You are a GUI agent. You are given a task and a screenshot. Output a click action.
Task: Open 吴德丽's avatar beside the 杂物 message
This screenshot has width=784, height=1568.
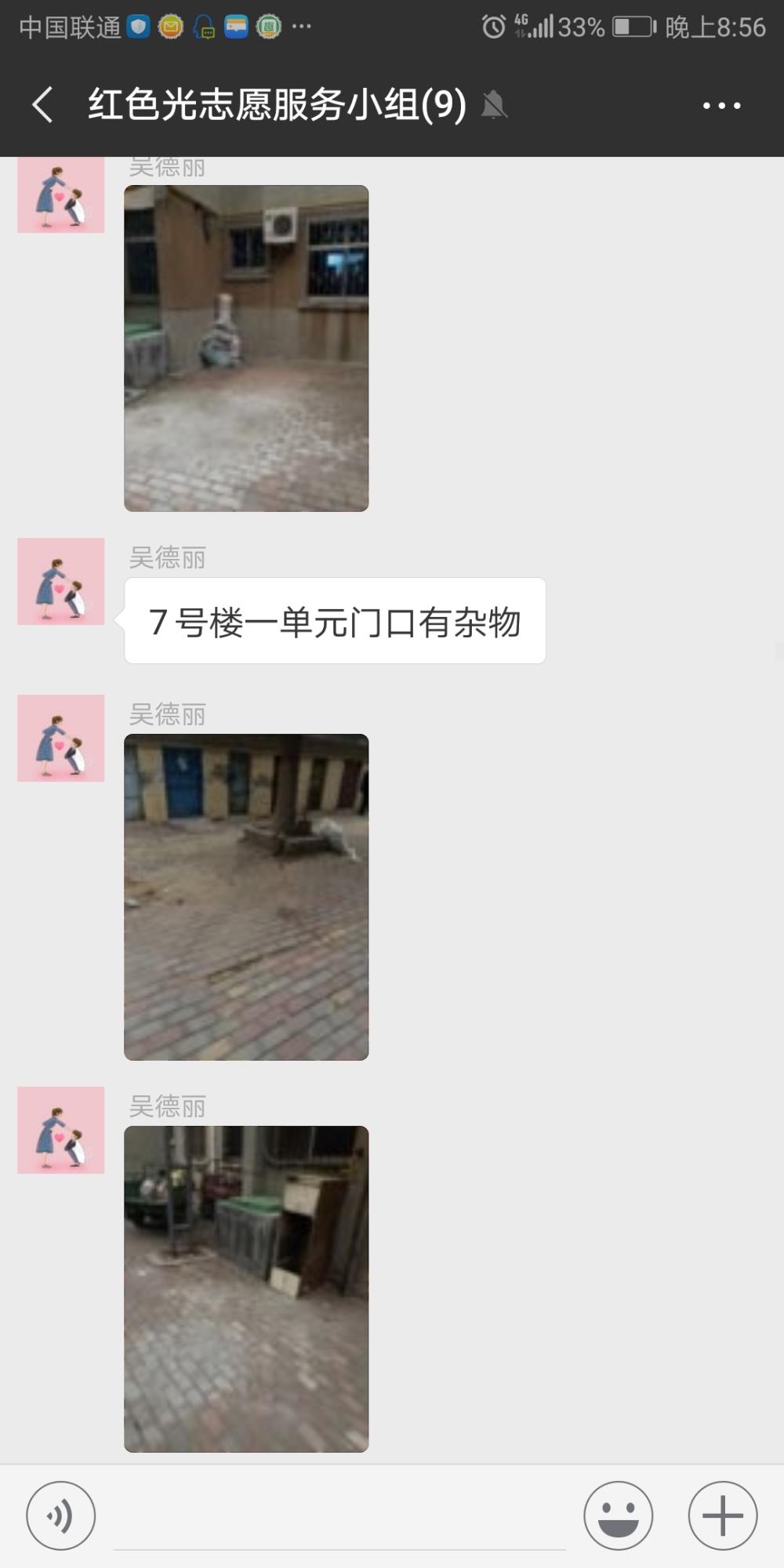[x=61, y=581]
